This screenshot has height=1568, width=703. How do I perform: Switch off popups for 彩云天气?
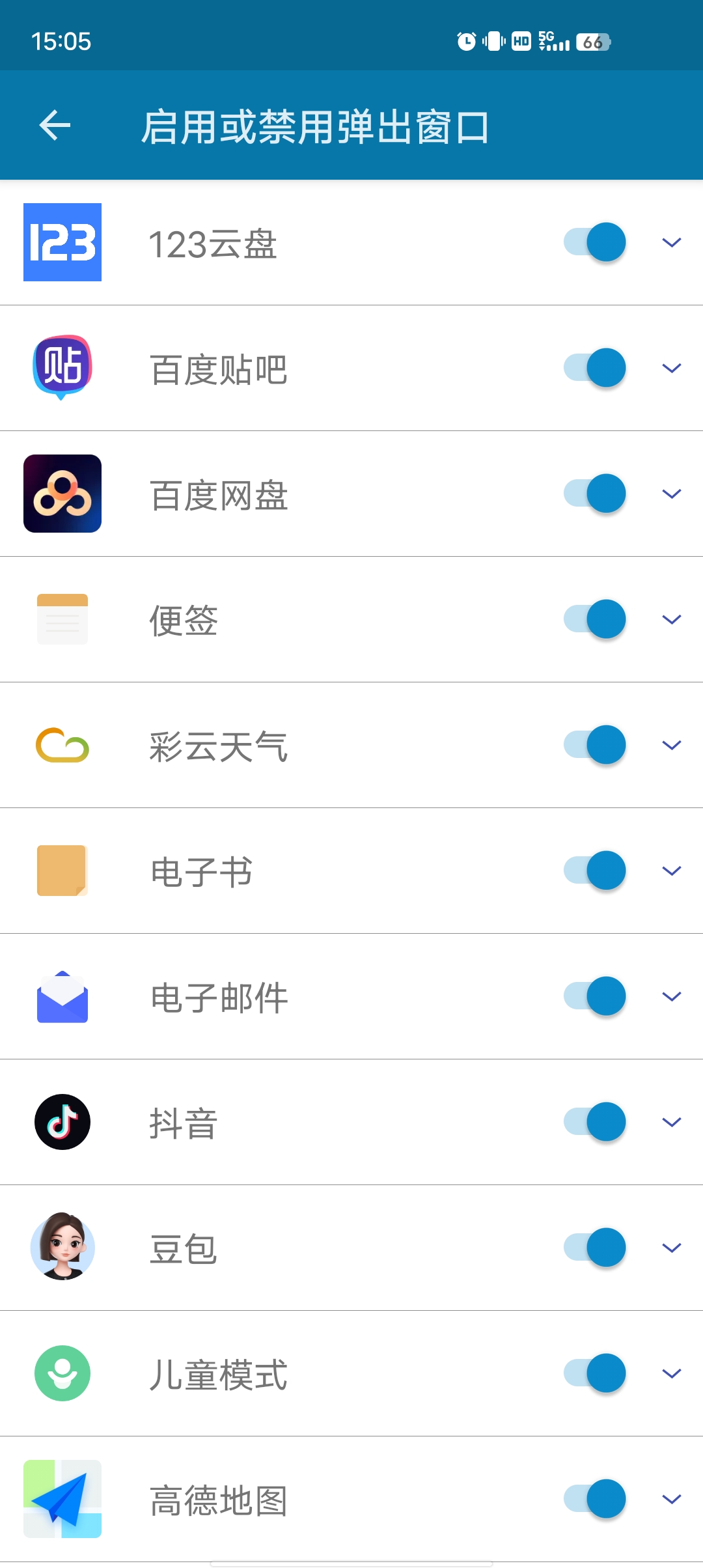pyautogui.click(x=595, y=745)
